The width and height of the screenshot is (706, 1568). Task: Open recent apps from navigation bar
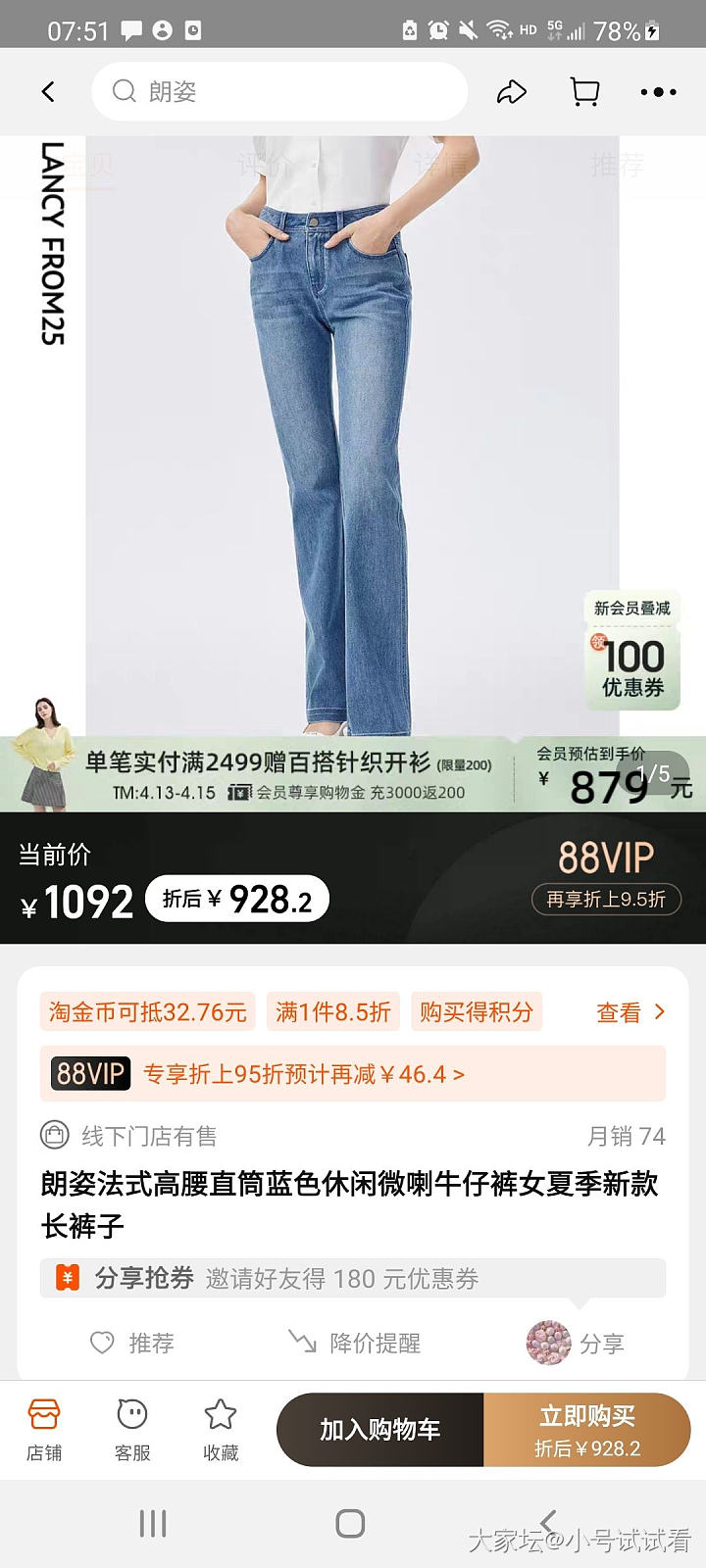[x=153, y=1523]
